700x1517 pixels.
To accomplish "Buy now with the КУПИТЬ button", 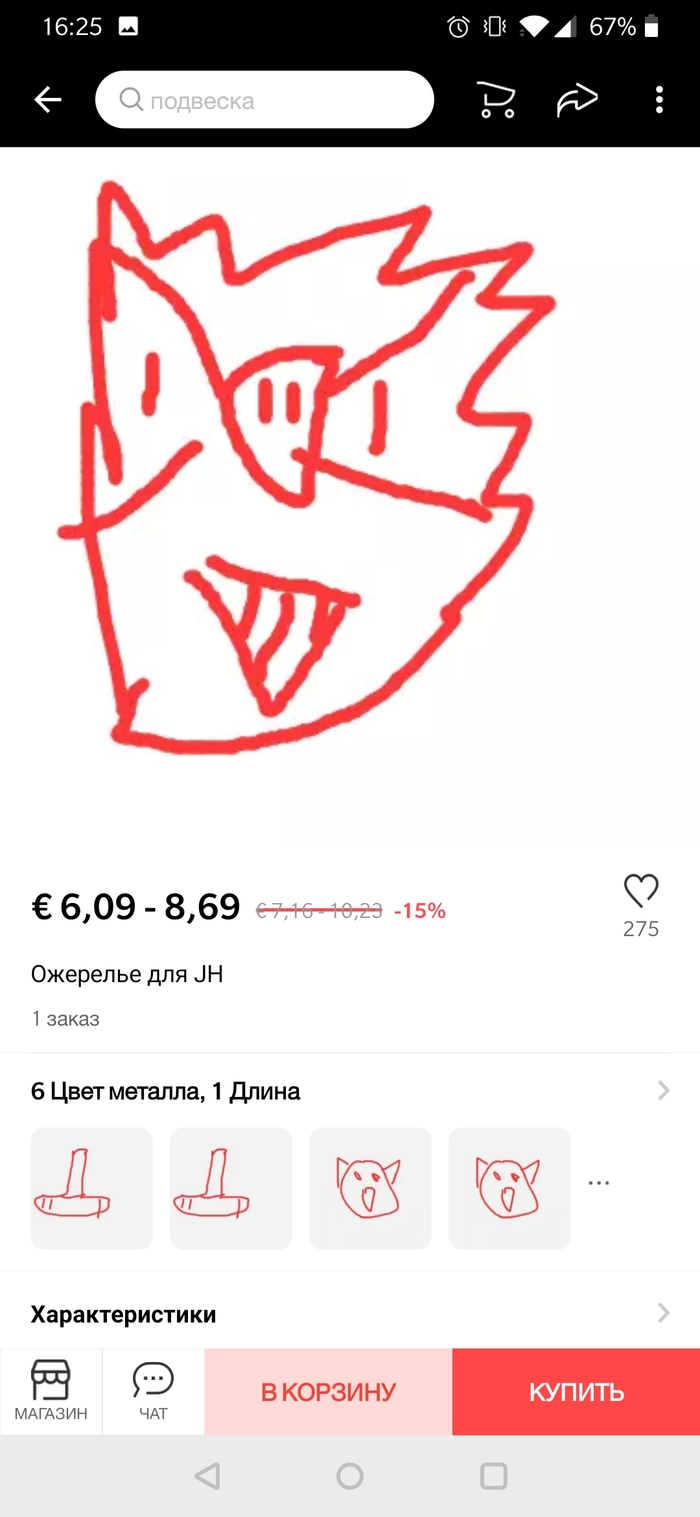I will point(576,1392).
